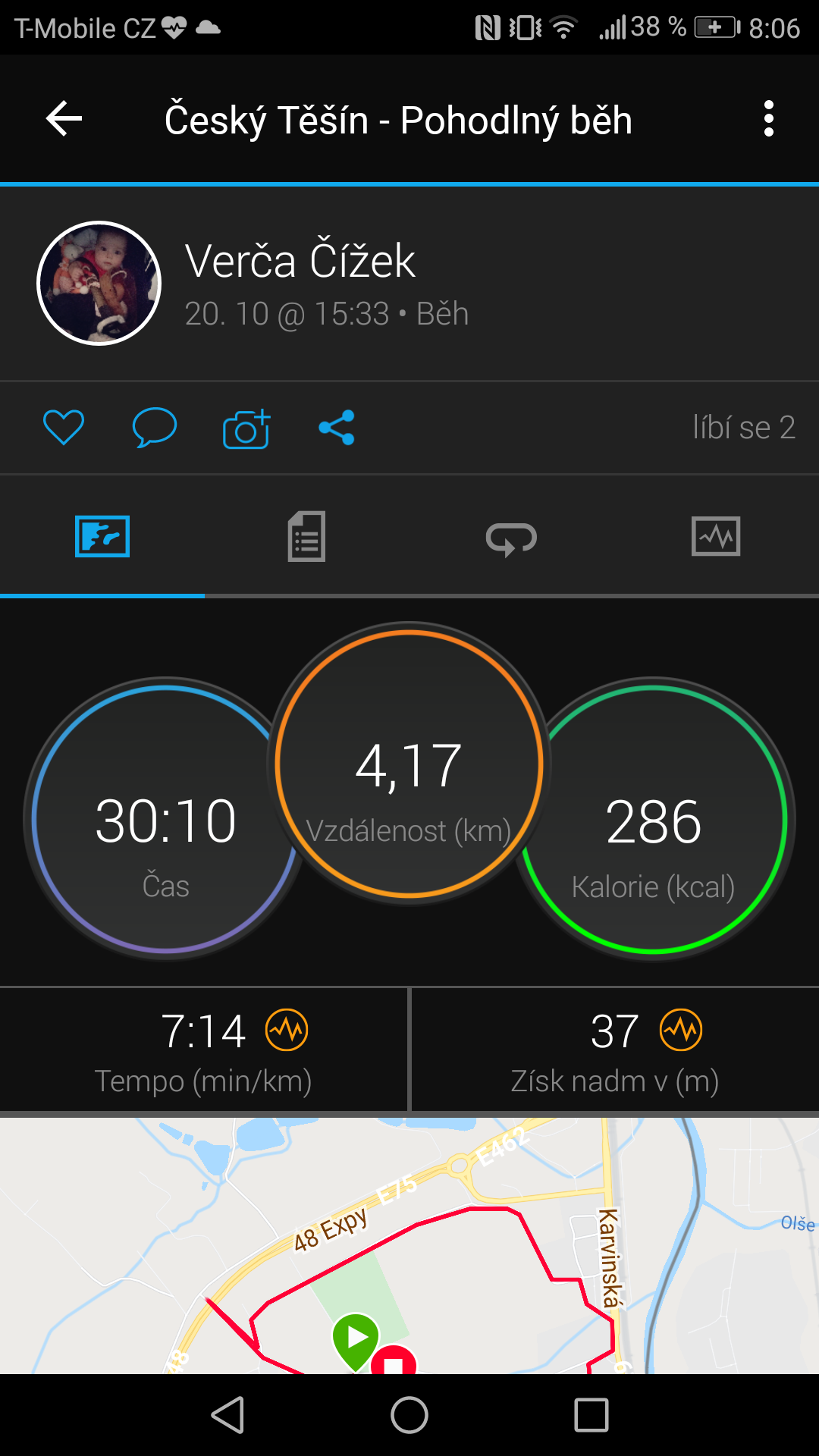The width and height of the screenshot is (819, 1456).
Task: Switch to the details list tab
Action: tap(306, 537)
